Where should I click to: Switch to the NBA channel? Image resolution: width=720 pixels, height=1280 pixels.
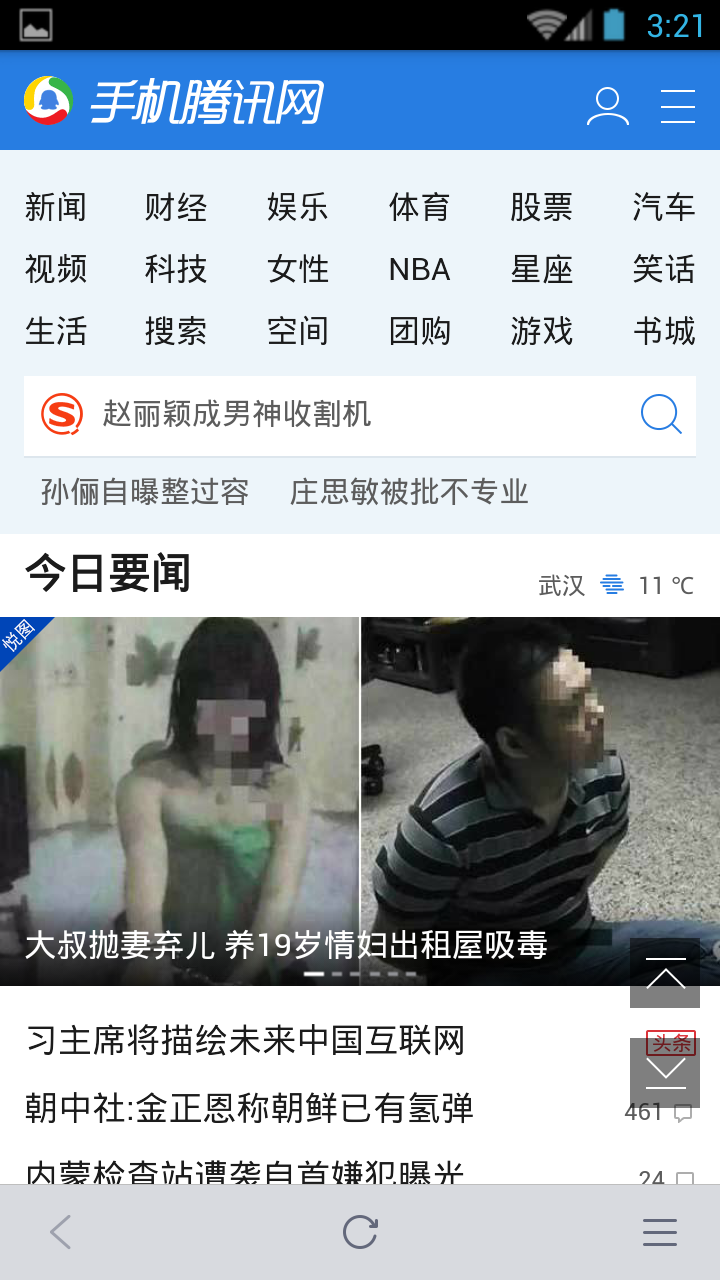419,269
